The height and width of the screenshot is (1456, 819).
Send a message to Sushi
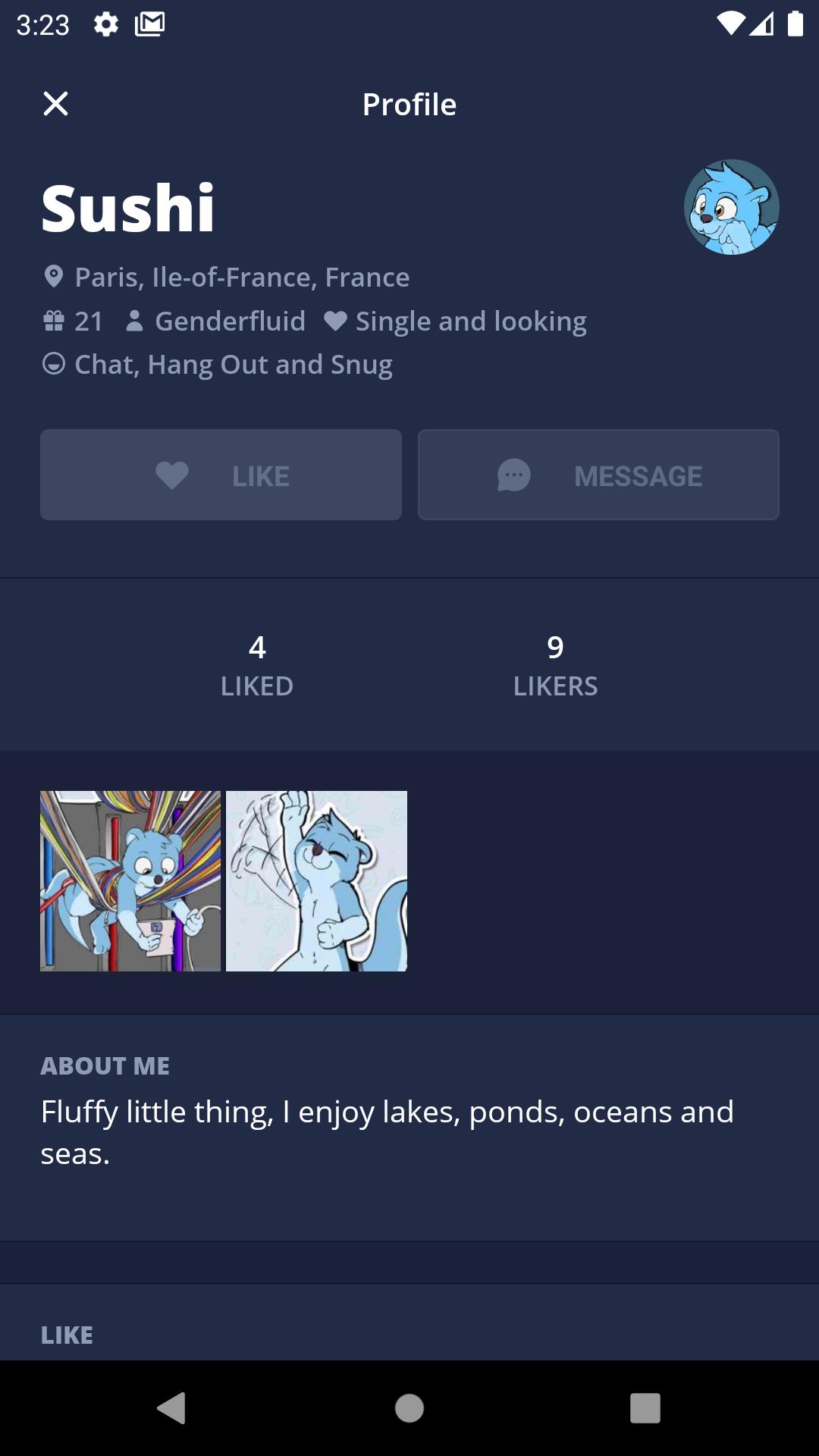(598, 475)
